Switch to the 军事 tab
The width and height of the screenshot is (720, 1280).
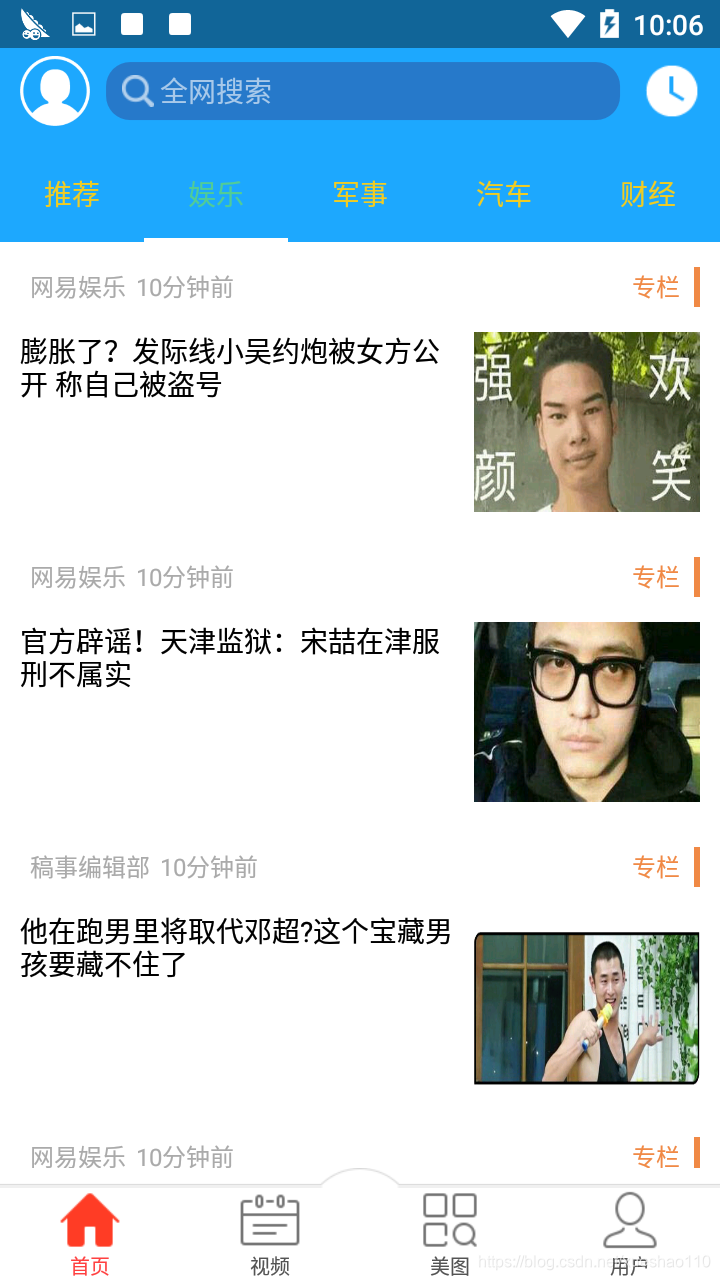(360, 194)
